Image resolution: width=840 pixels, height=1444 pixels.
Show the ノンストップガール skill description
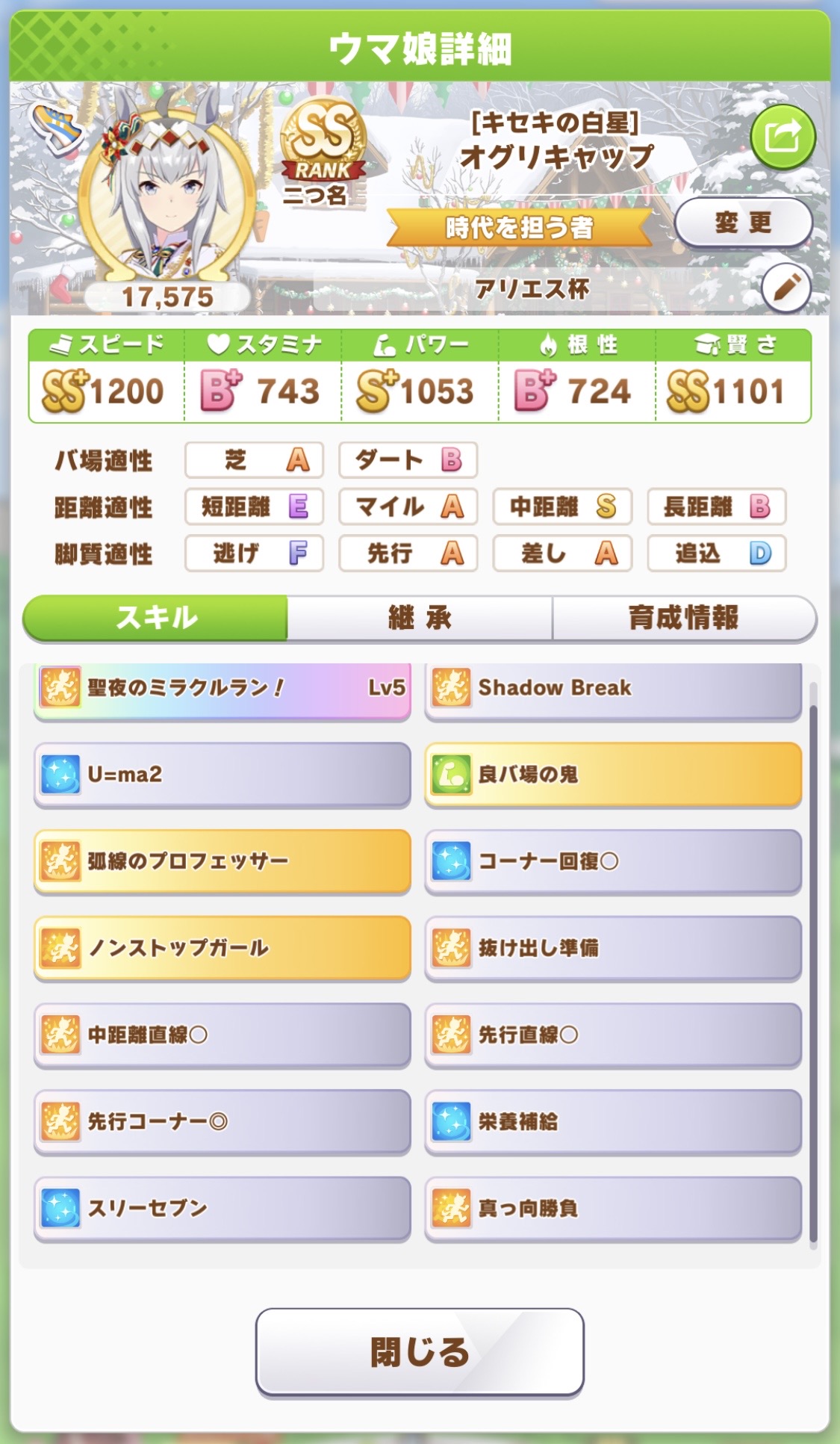223,948
